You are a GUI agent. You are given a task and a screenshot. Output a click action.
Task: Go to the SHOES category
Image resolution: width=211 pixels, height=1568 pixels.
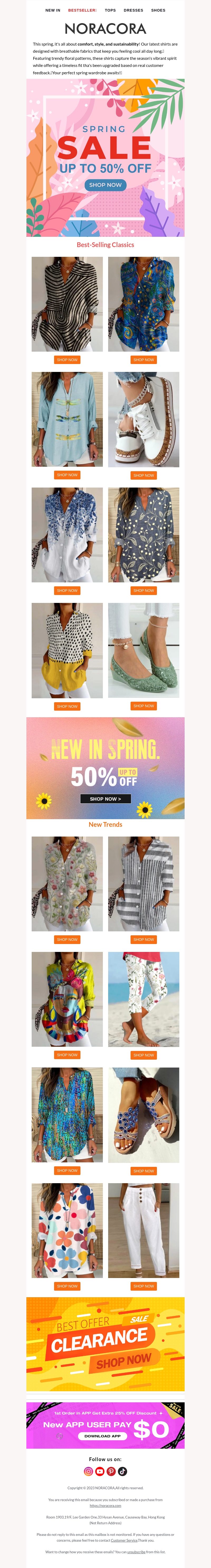pos(158,10)
